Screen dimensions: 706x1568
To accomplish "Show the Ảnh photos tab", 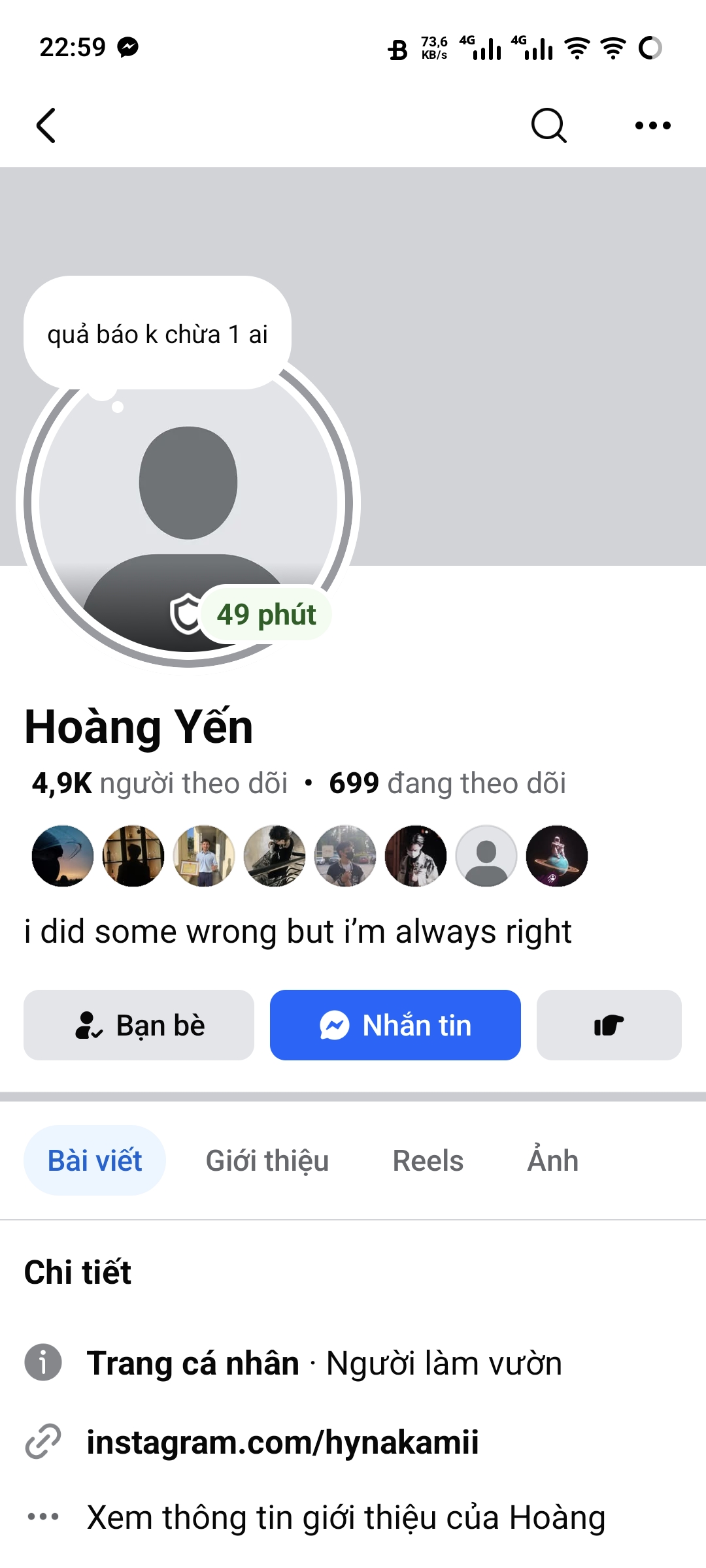I will [x=552, y=1160].
